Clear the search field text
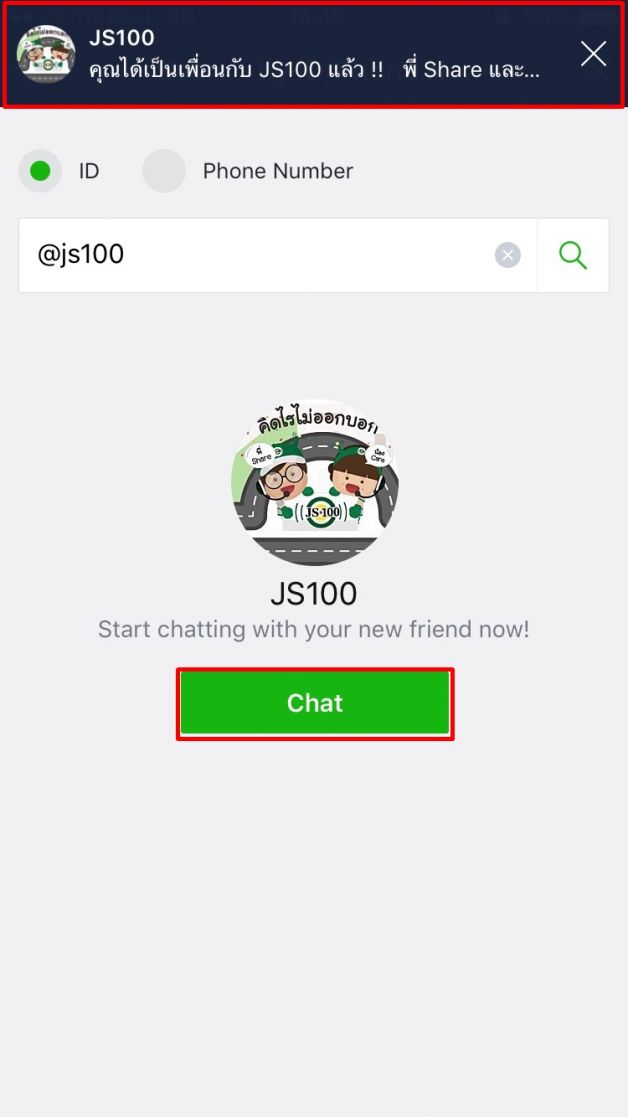The height and width of the screenshot is (1117, 628). point(508,256)
